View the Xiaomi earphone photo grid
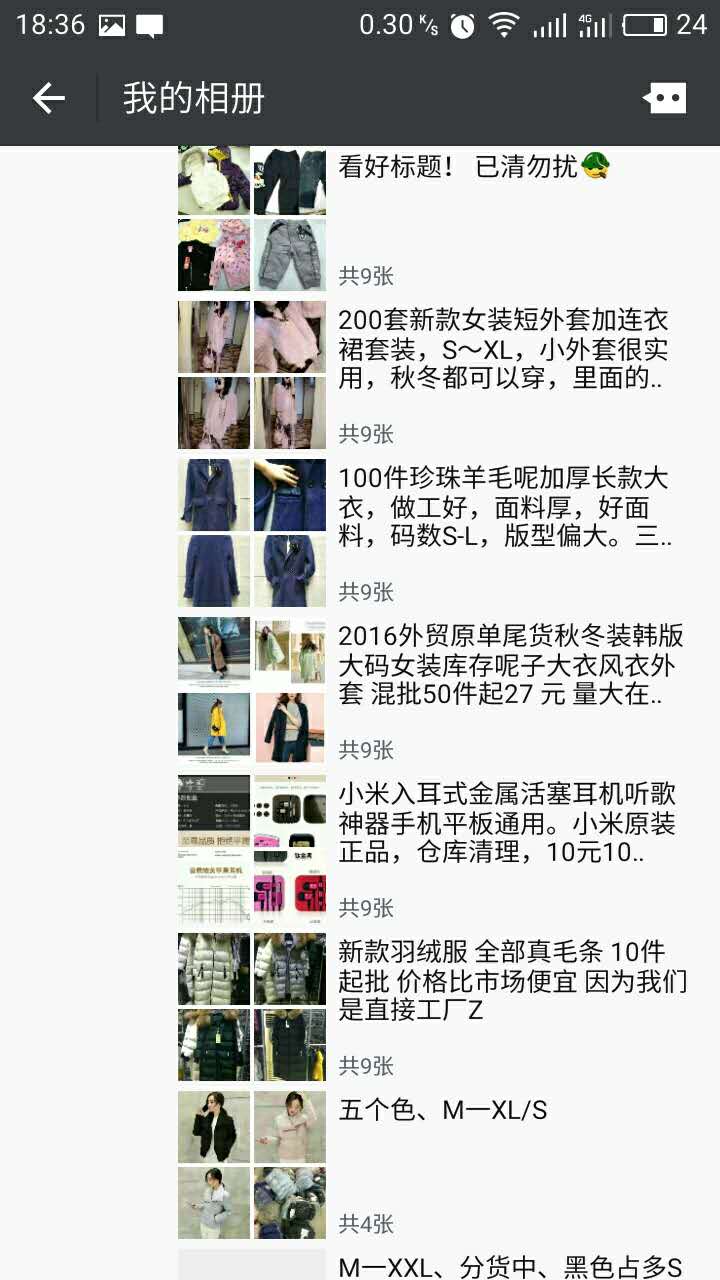The height and width of the screenshot is (1280, 720). pos(252,849)
